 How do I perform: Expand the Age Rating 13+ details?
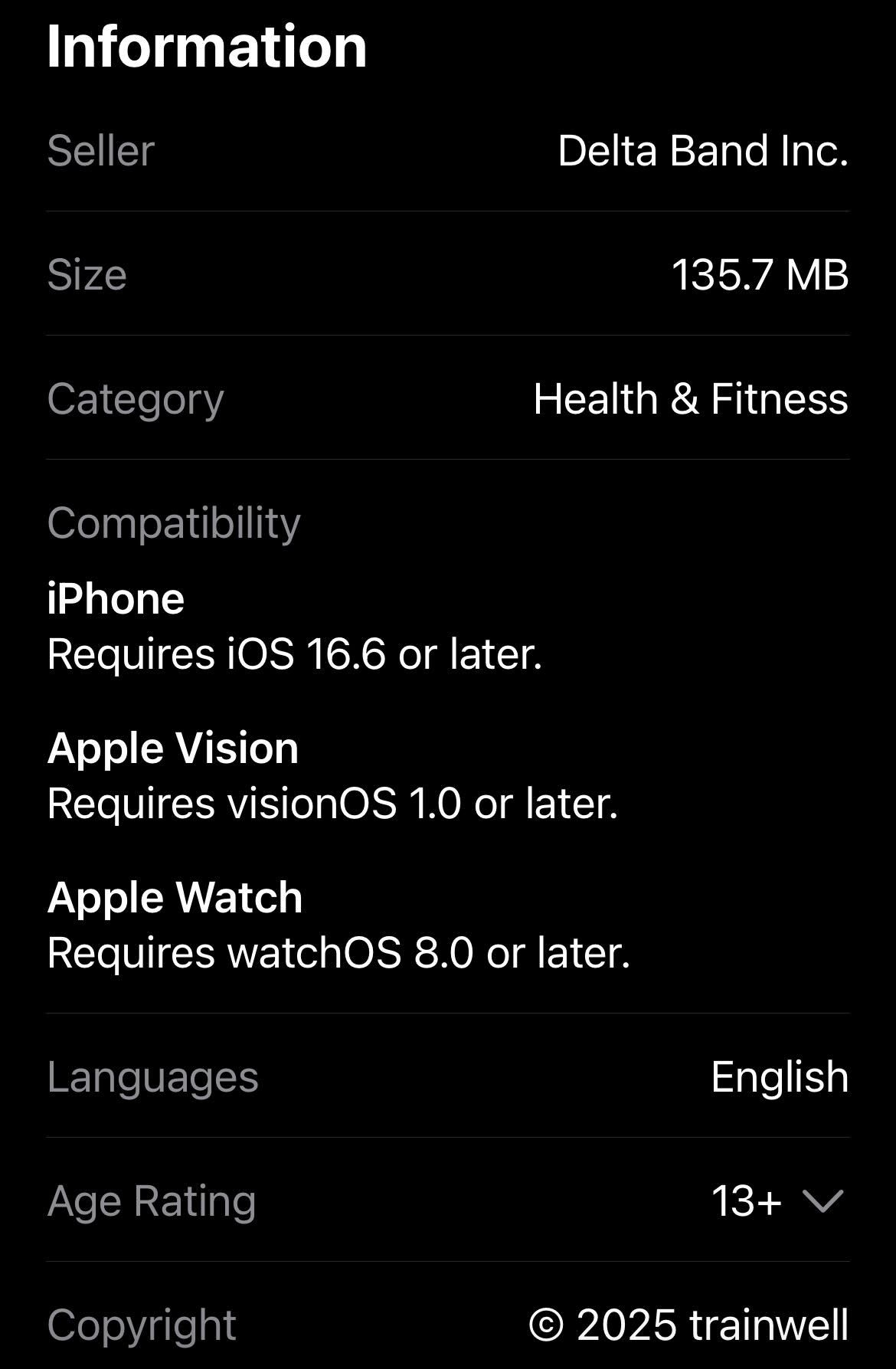(x=822, y=1200)
